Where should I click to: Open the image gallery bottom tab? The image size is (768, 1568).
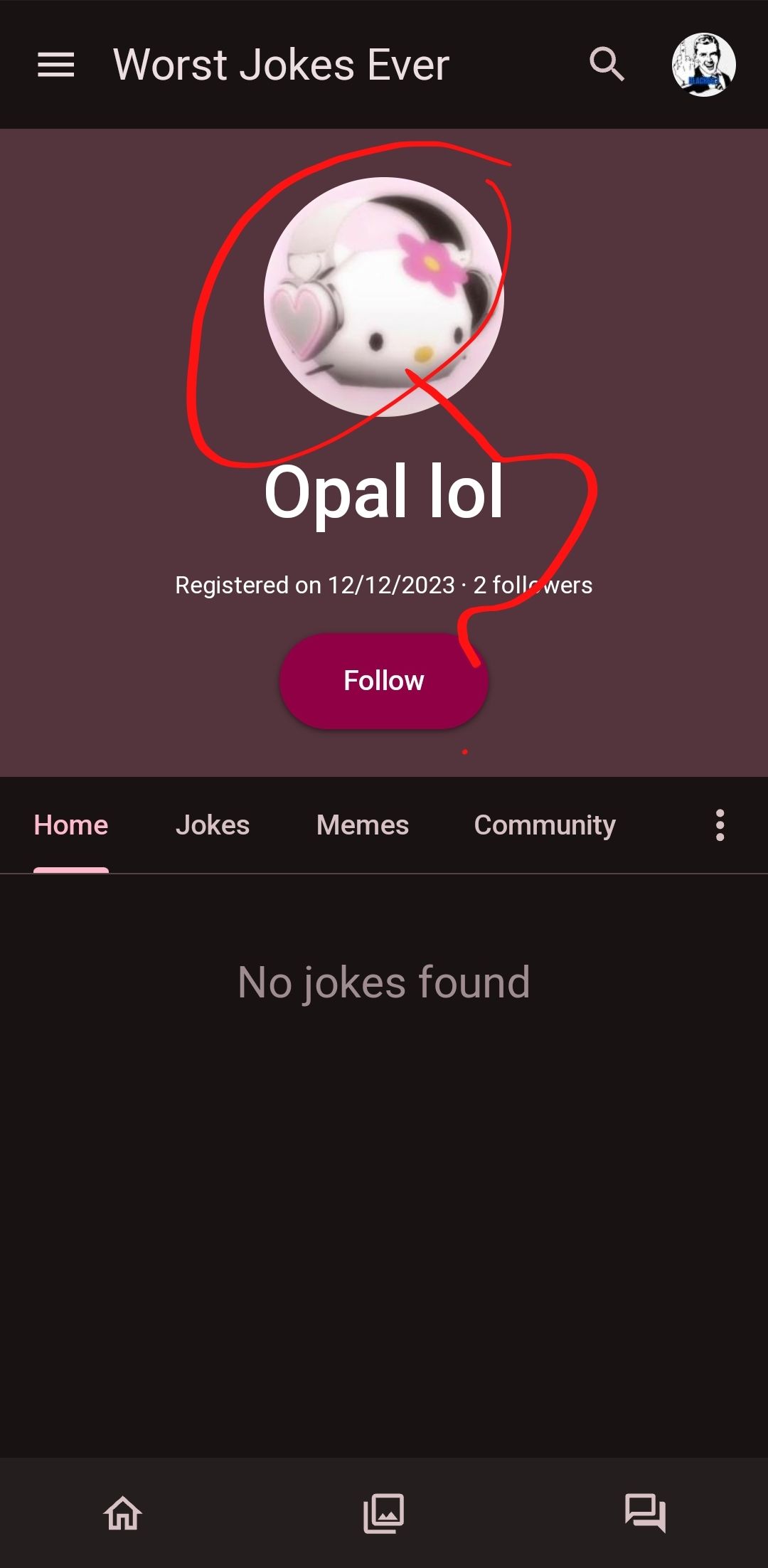tap(384, 1513)
